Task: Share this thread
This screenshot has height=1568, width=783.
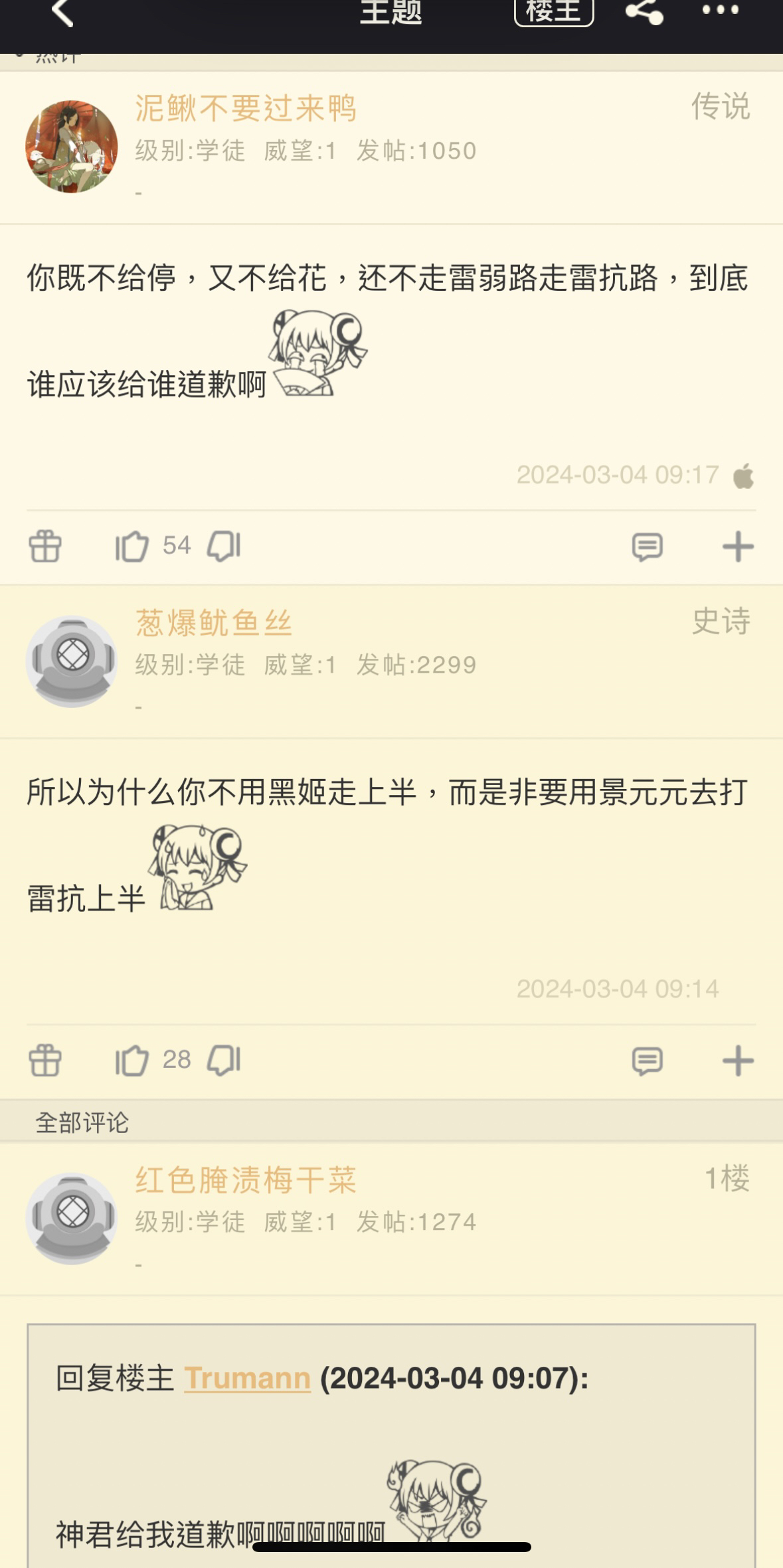Action: [644, 11]
